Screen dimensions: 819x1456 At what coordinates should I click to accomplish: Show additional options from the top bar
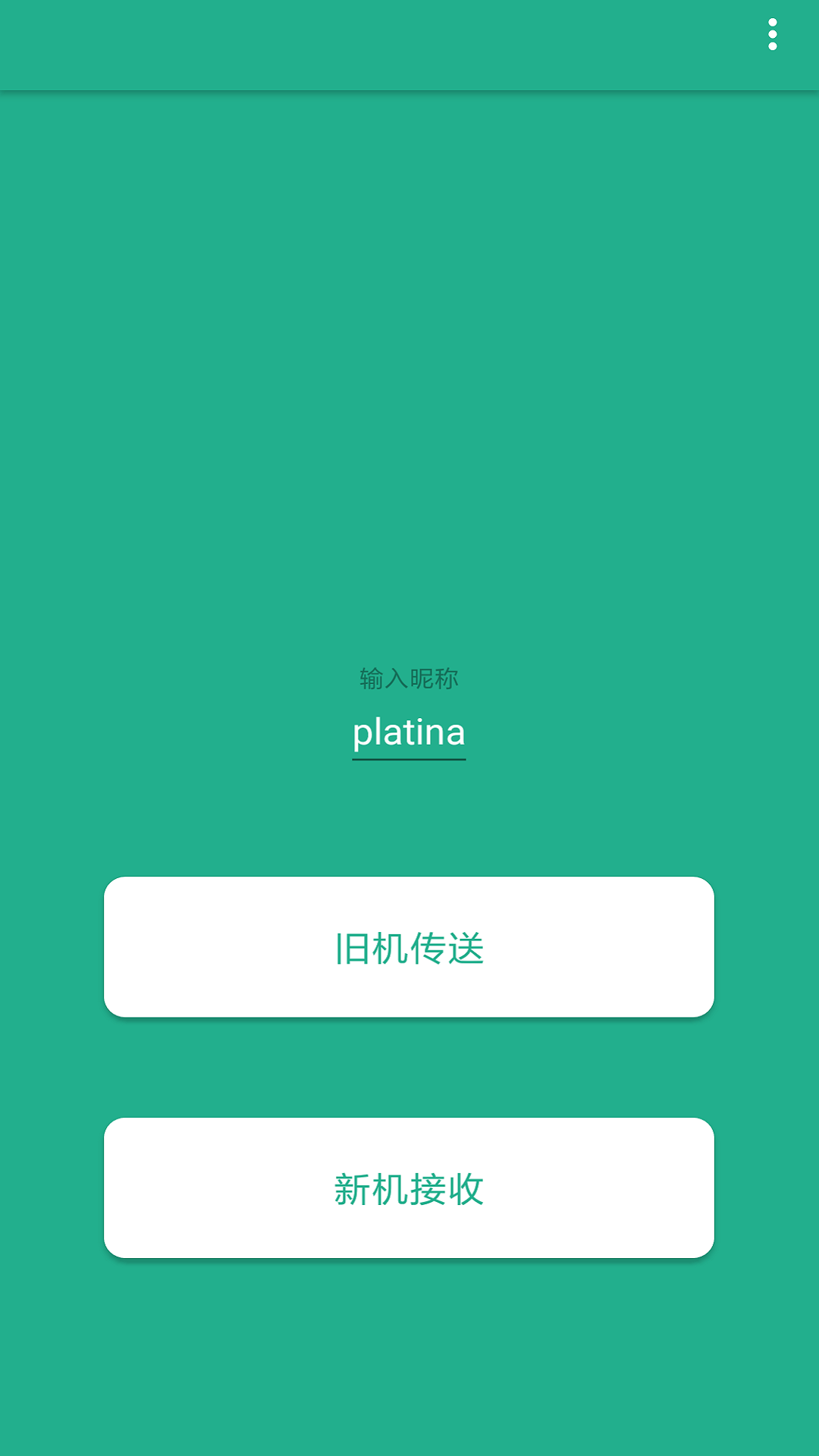point(773,33)
